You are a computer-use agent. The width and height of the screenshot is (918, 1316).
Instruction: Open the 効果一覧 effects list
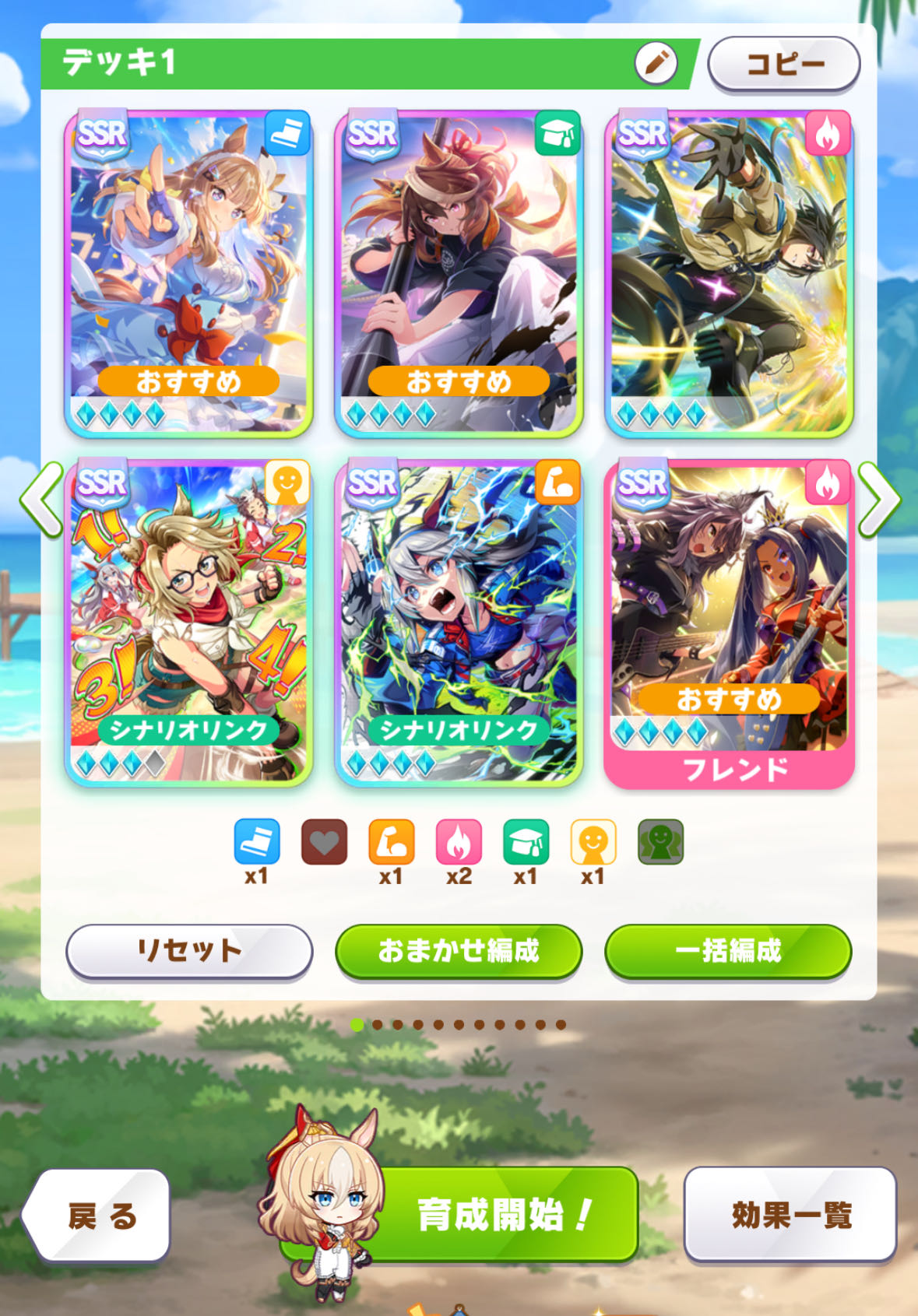pos(790,1214)
